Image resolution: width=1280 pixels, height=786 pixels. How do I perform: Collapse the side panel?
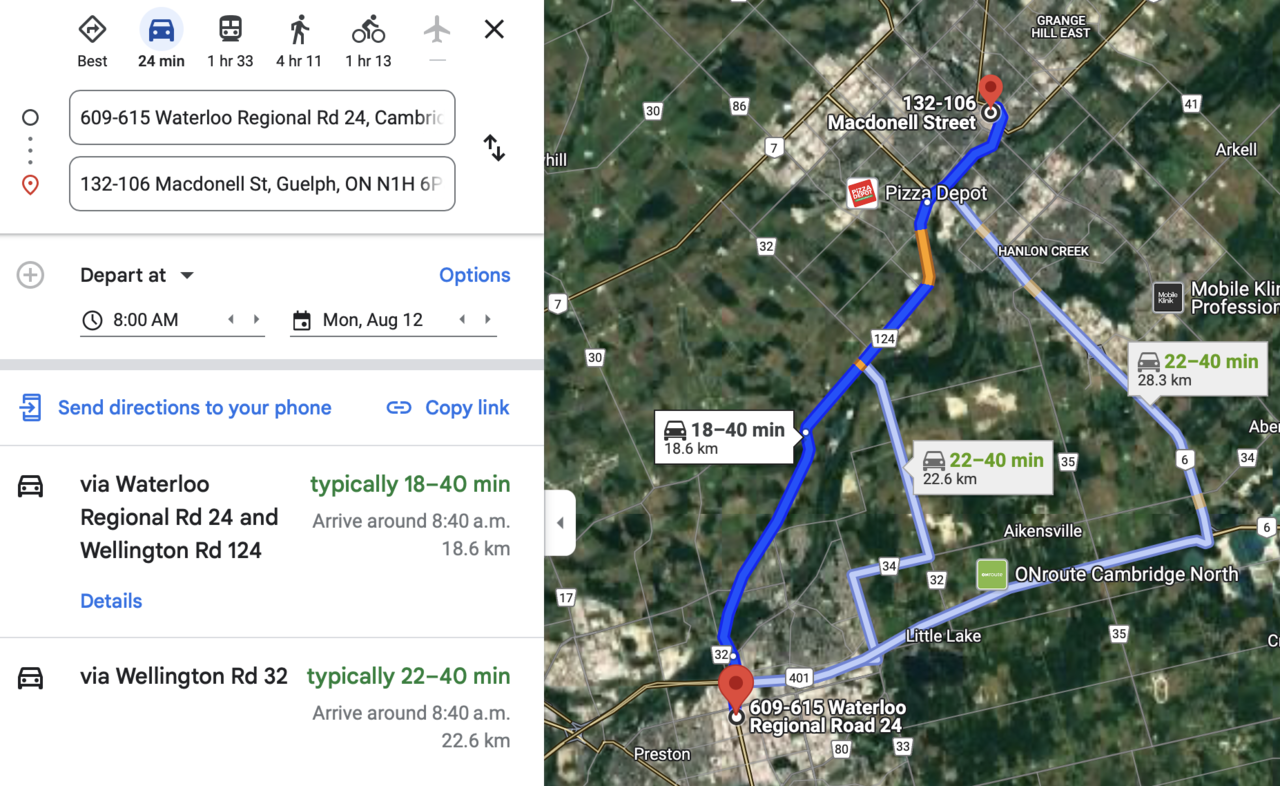point(560,523)
